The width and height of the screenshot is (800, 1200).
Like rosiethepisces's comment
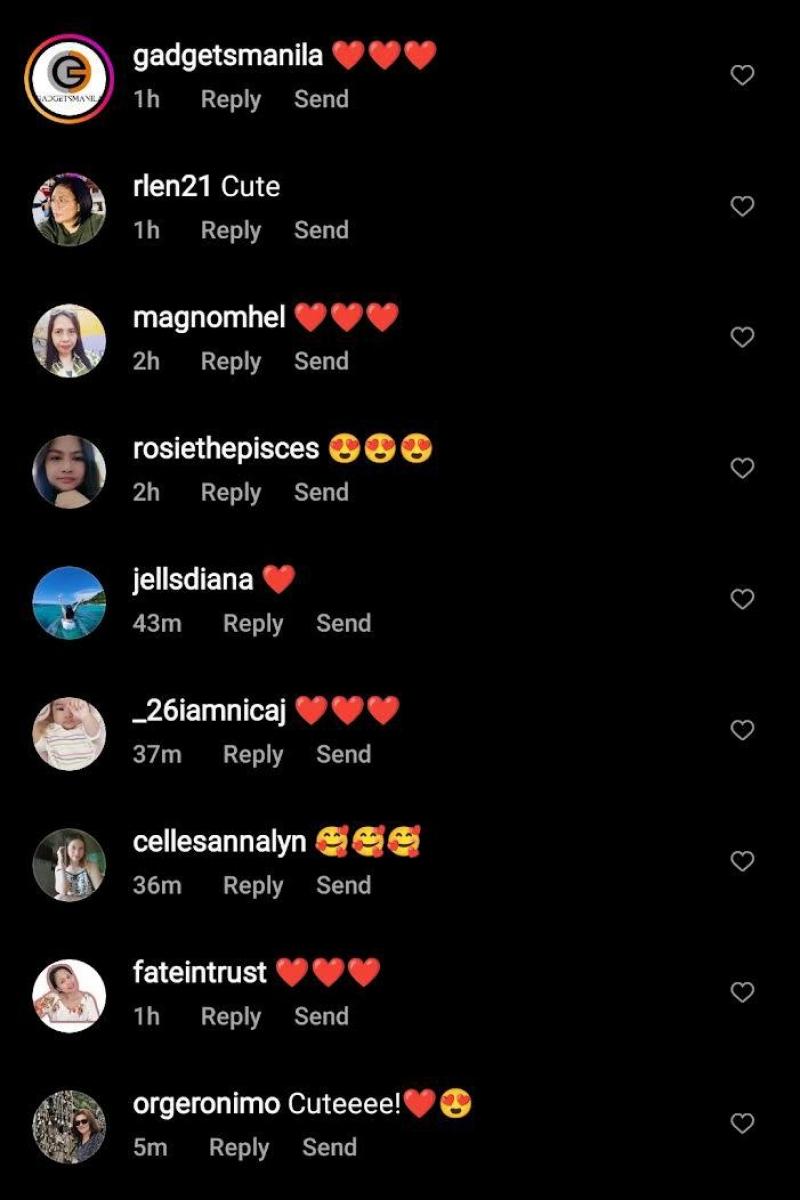(x=742, y=468)
